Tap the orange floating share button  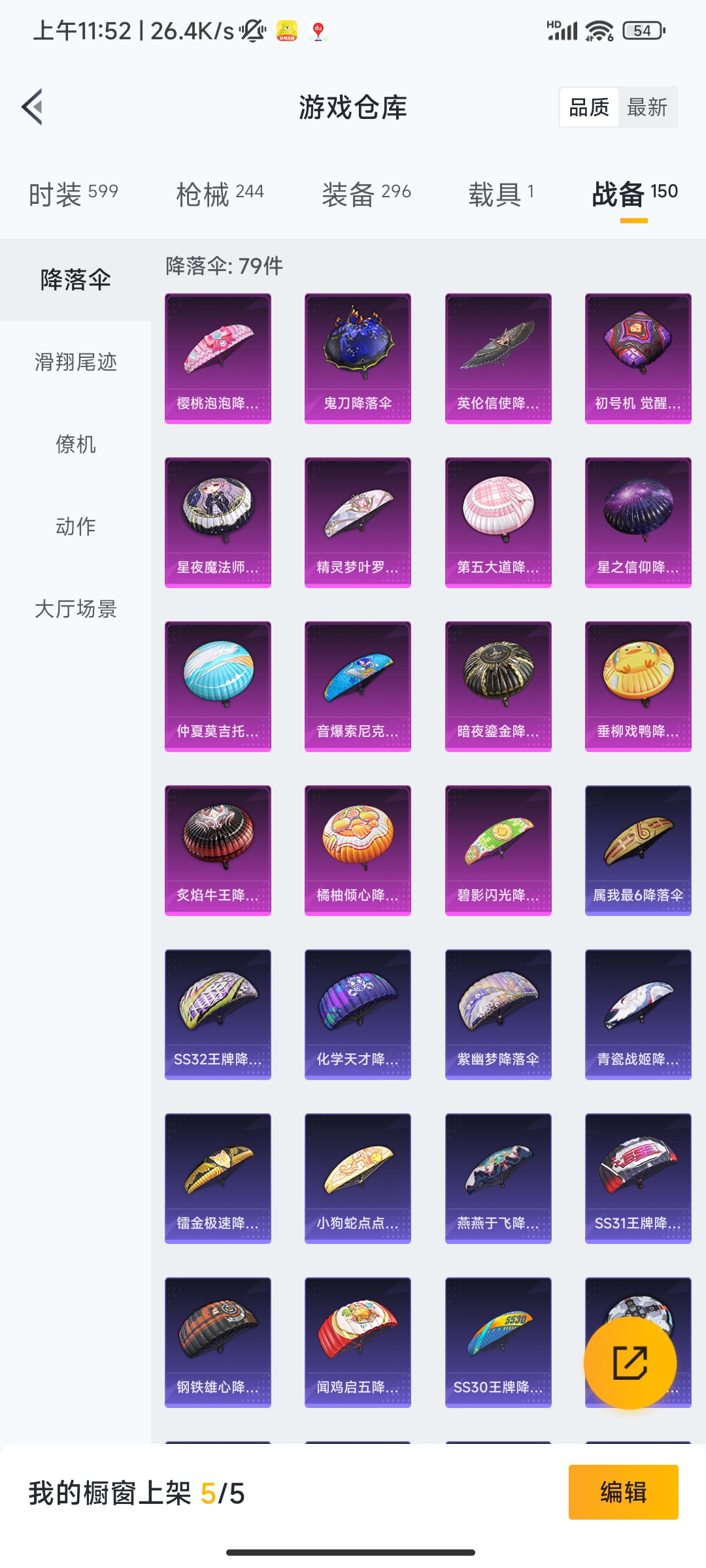(x=630, y=1363)
